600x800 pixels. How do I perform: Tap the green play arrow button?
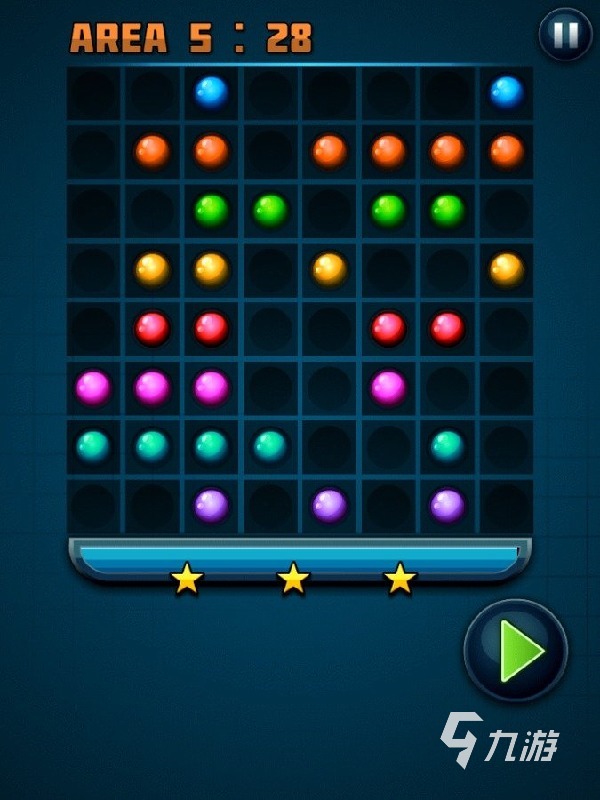pyautogui.click(x=516, y=651)
